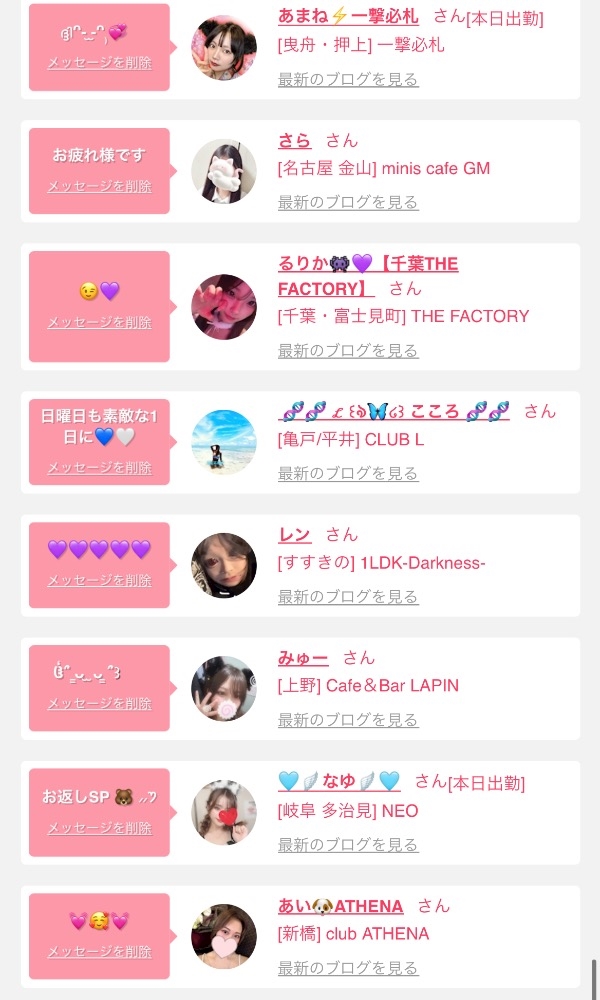This screenshot has width=600, height=1000.
Task: Open こころ's profile name link
Action: click(394, 411)
